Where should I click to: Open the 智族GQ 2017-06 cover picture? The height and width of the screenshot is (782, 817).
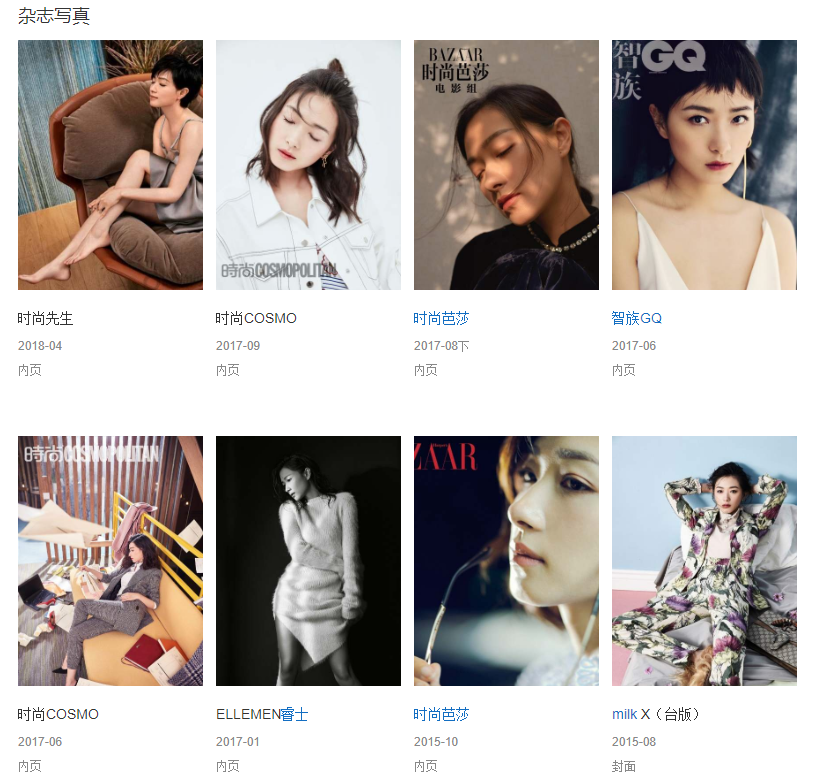pos(704,165)
